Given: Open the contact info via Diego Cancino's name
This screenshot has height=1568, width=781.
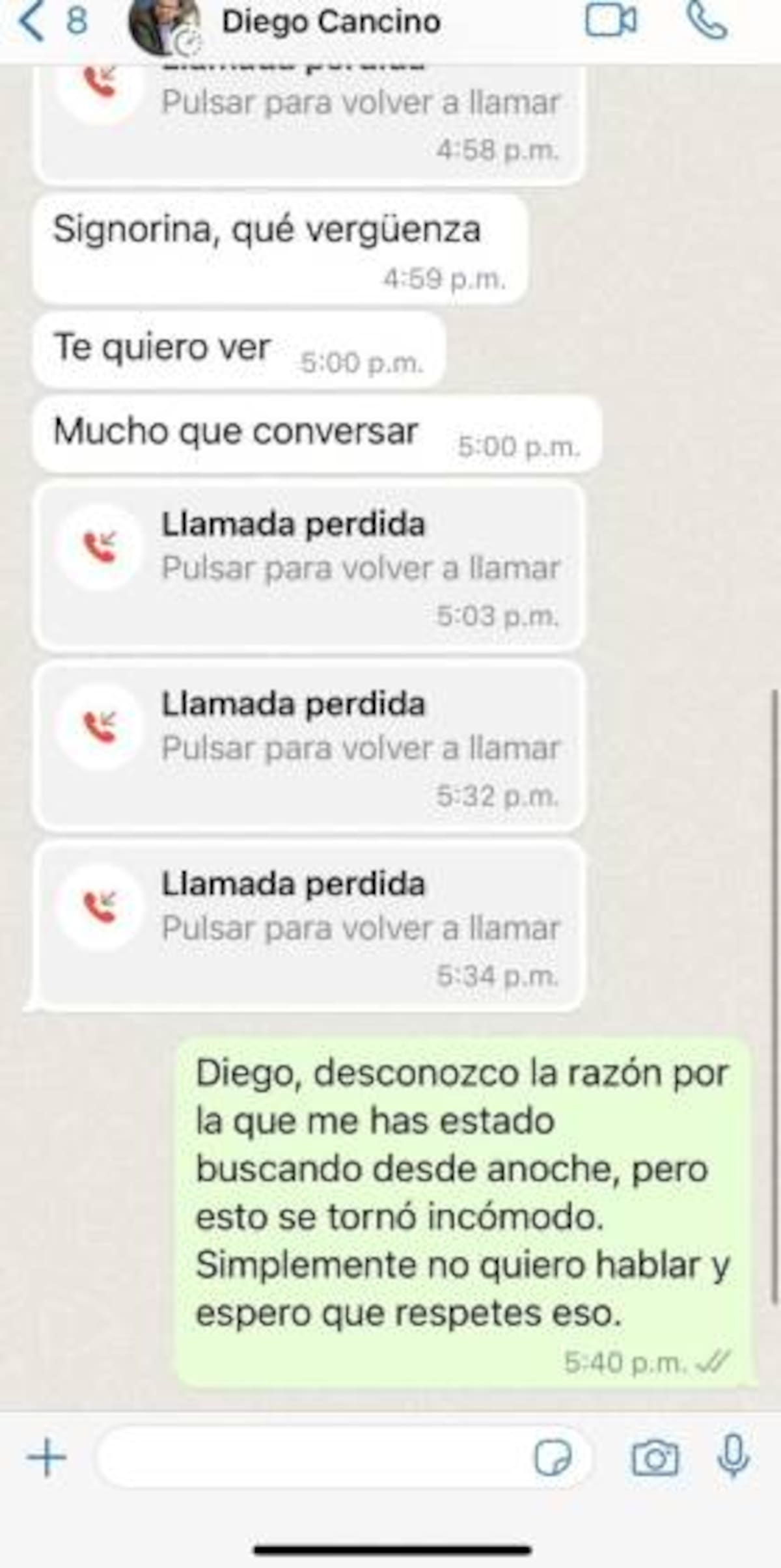Looking at the screenshot, I should (332, 20).
